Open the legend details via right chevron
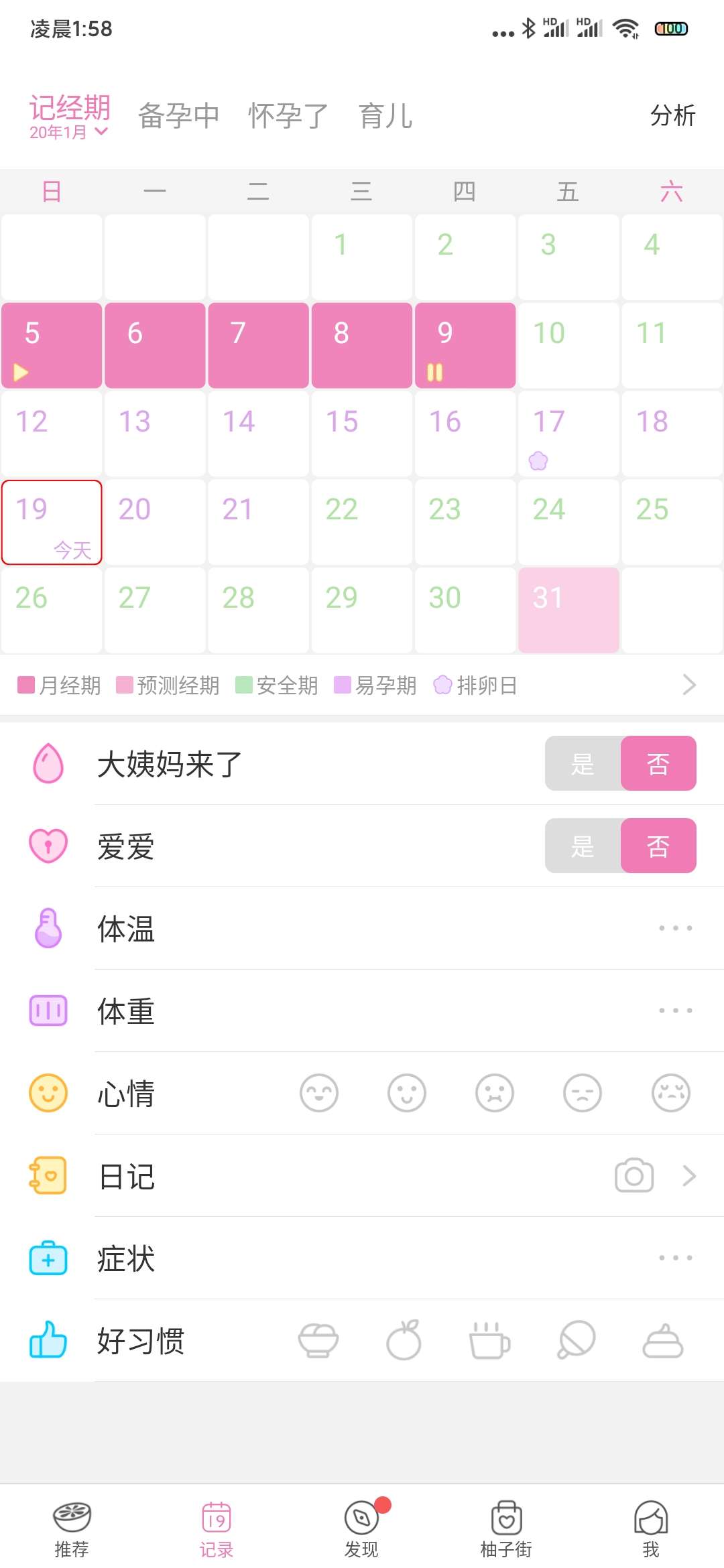 pyautogui.click(x=689, y=685)
